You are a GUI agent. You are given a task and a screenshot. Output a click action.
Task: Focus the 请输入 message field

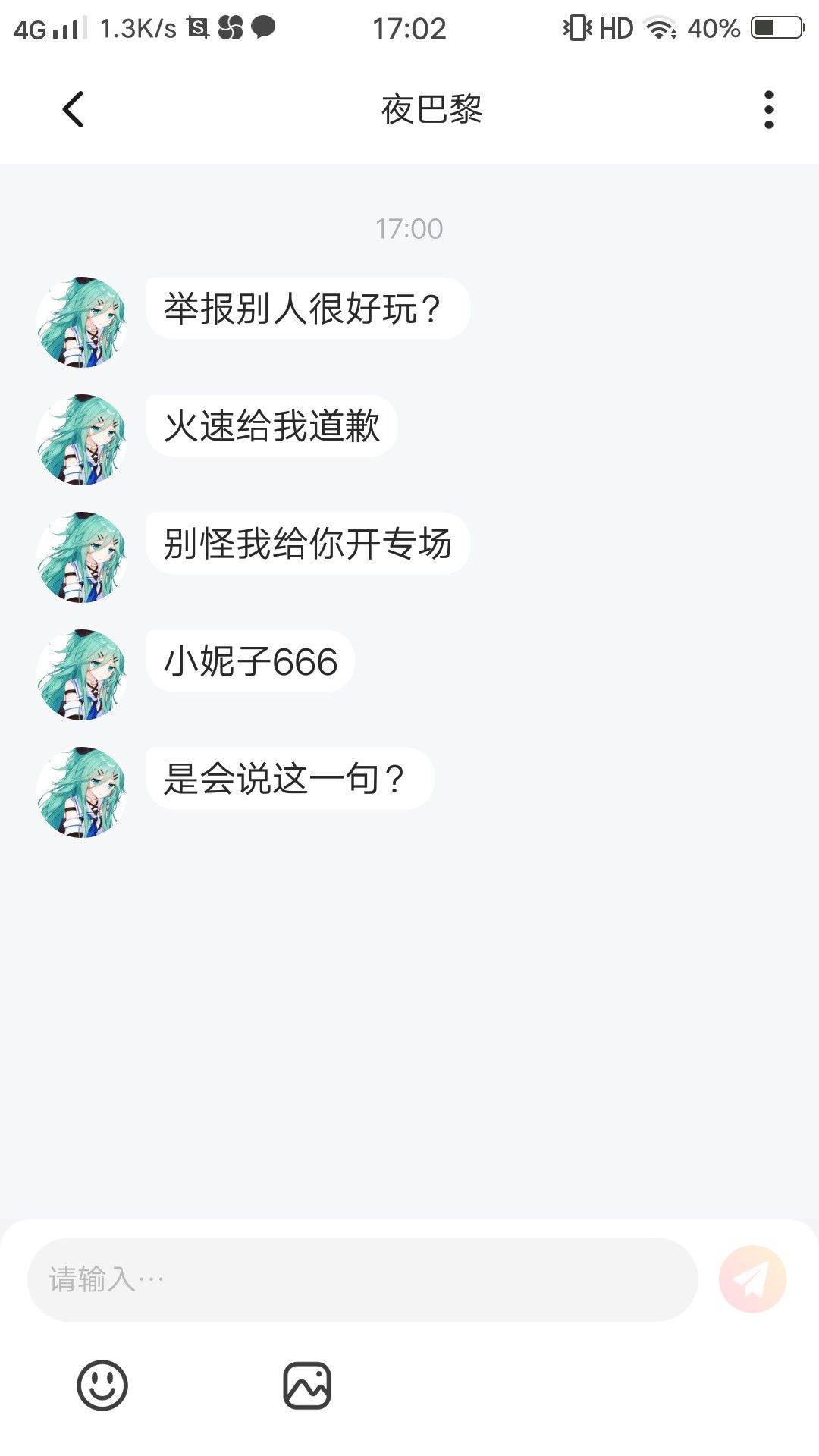pos(362,1279)
